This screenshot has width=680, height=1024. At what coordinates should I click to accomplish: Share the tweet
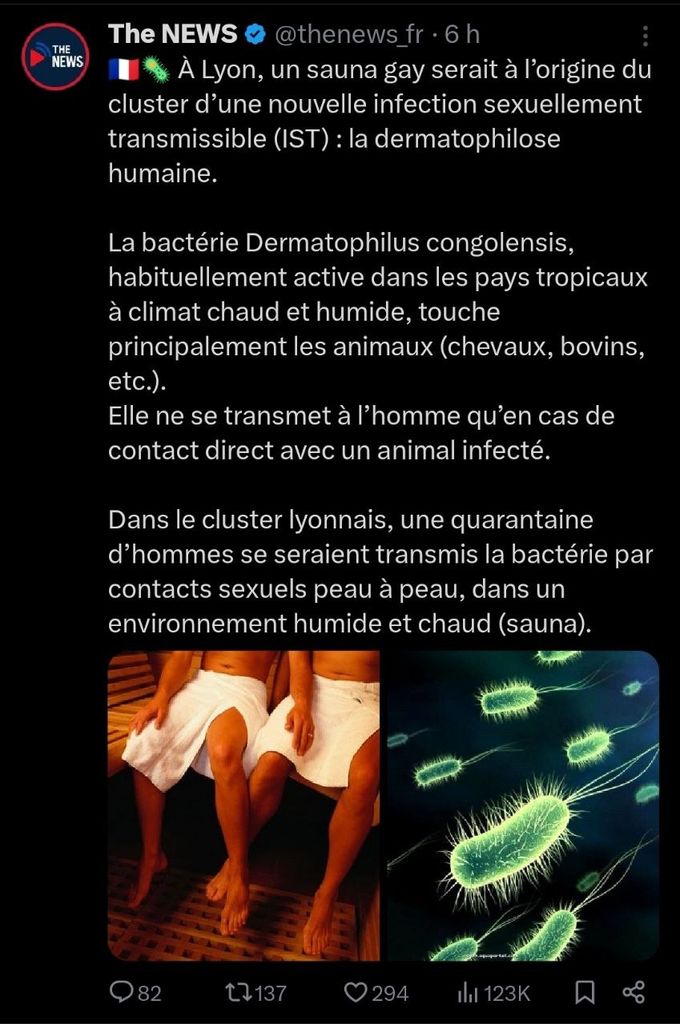[633, 993]
